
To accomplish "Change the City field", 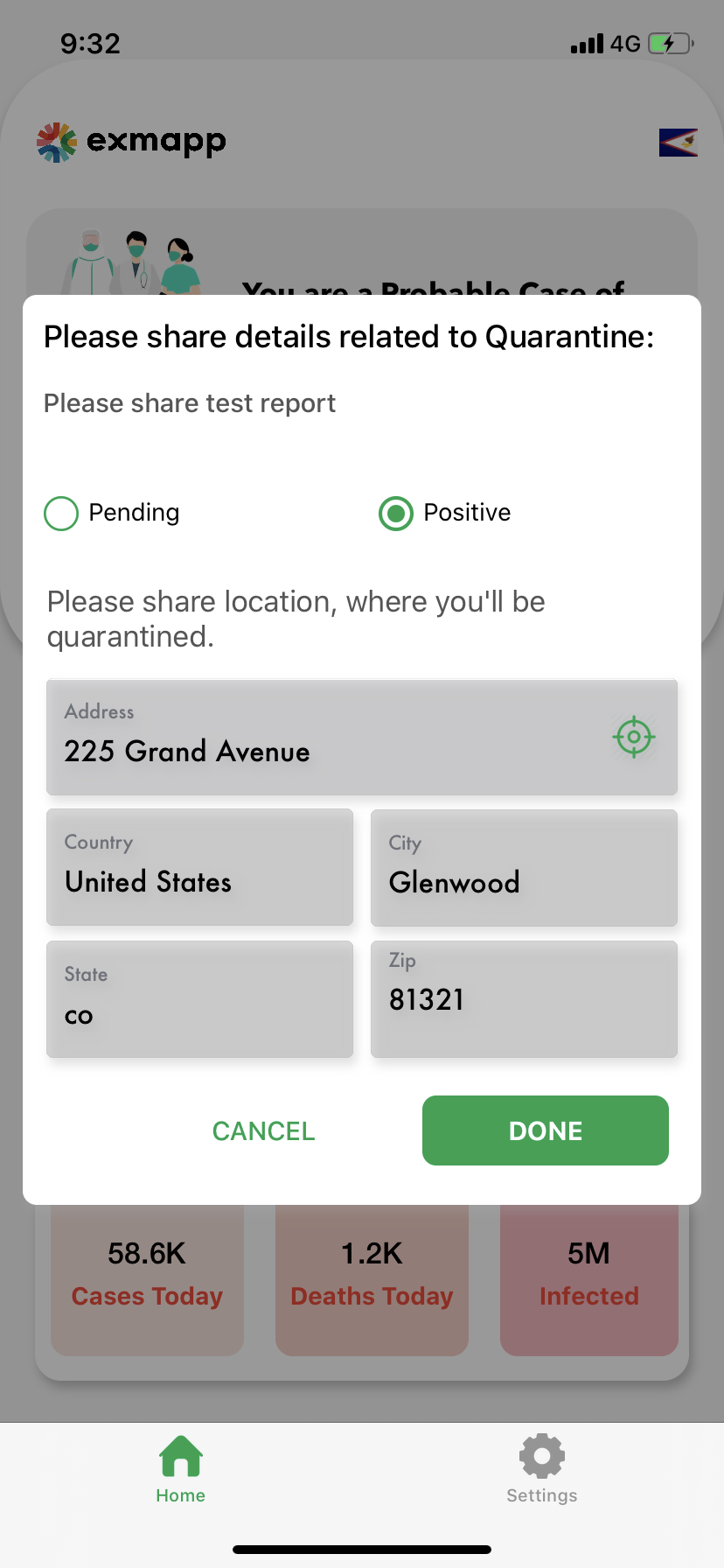I will (x=524, y=867).
